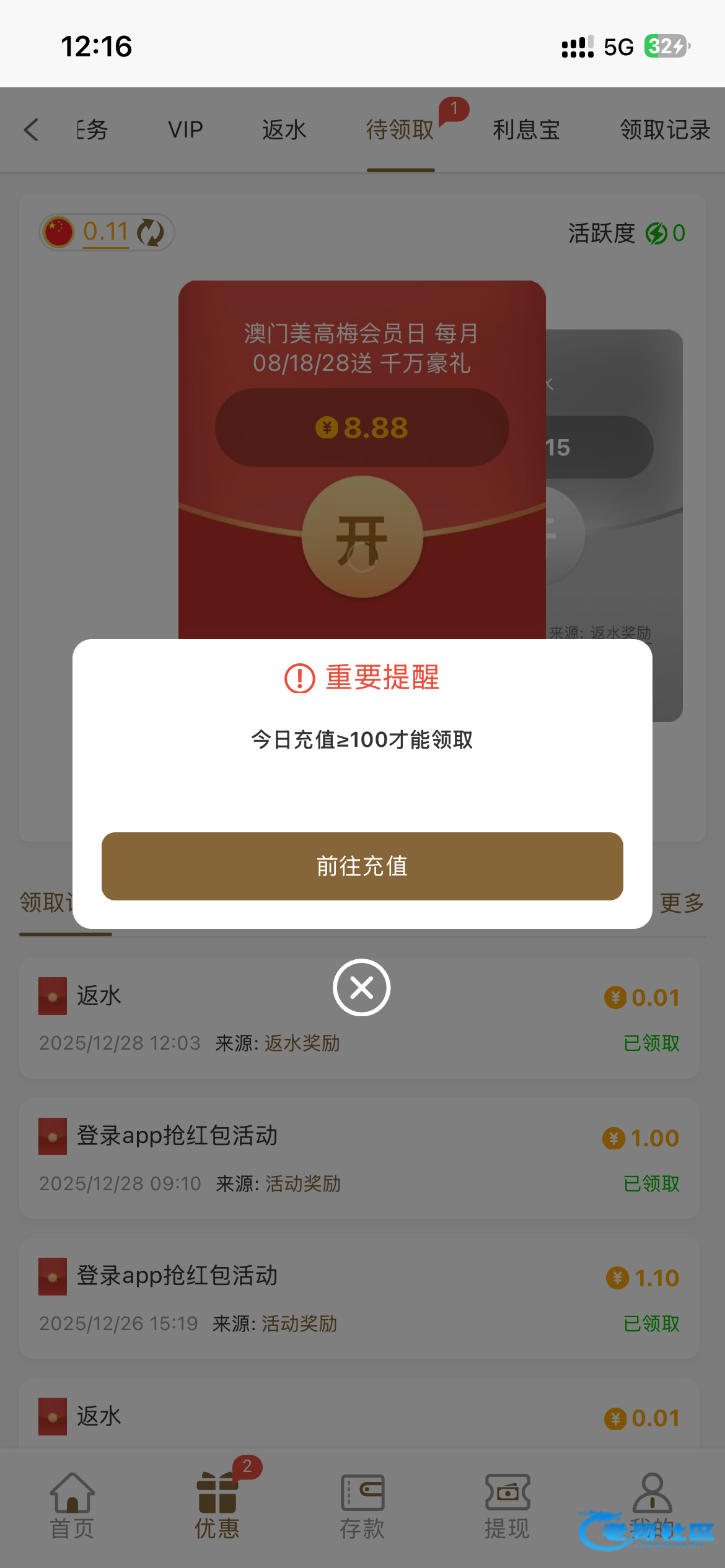
Task: Select the 待领取 tab
Action: point(400,130)
